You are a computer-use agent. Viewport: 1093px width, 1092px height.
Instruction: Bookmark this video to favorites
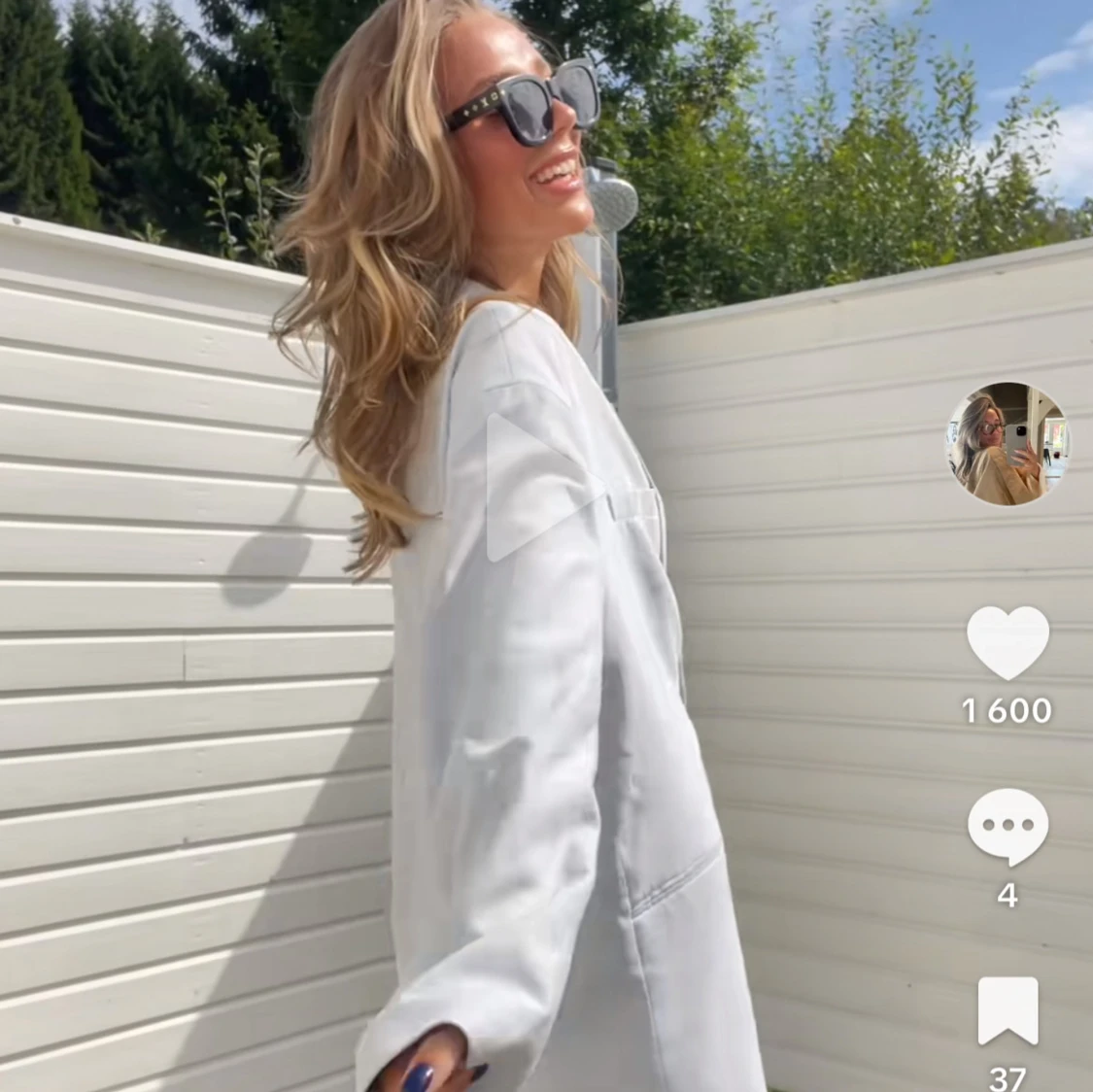click(1008, 1011)
